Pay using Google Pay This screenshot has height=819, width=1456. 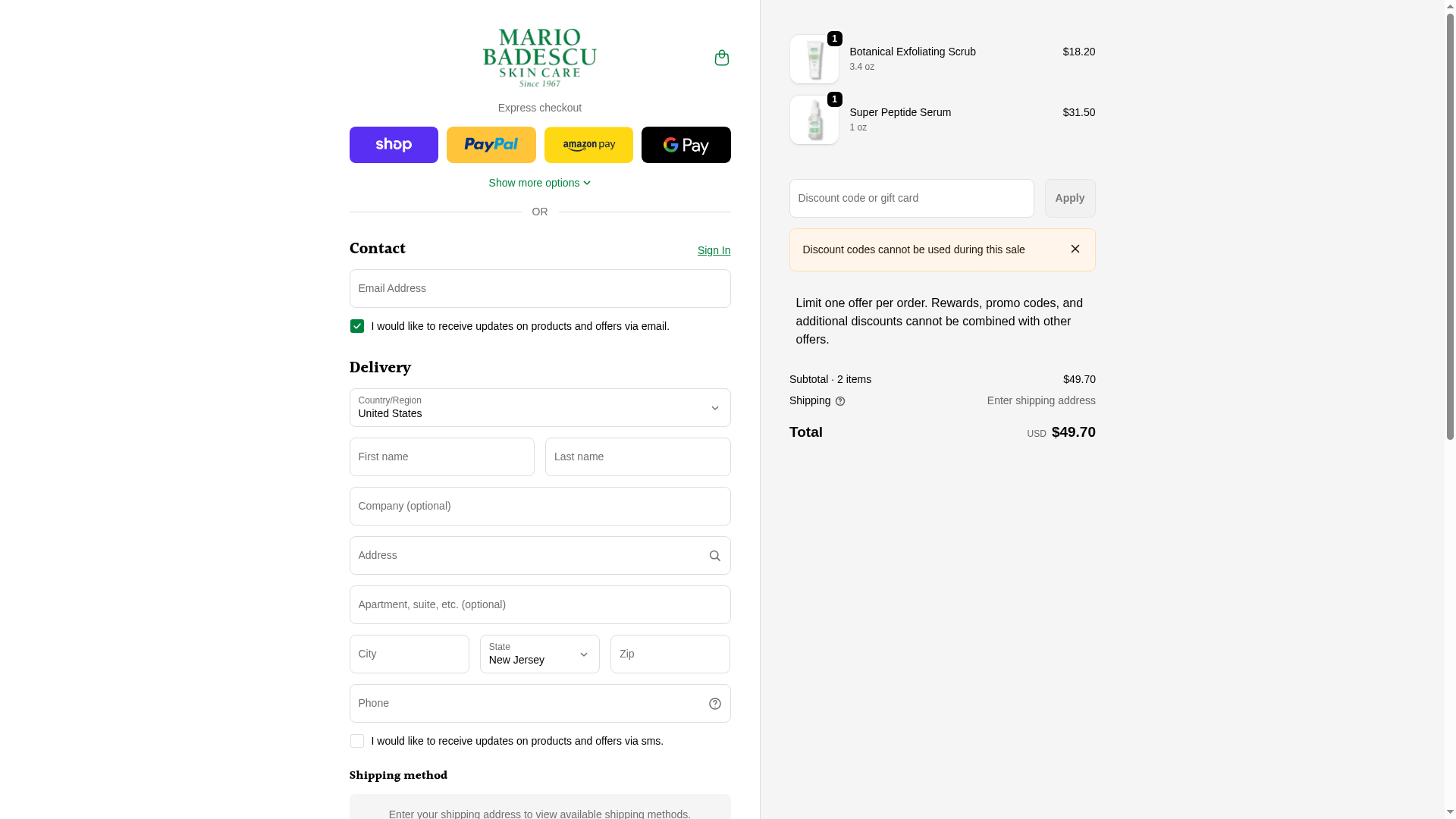click(x=686, y=145)
